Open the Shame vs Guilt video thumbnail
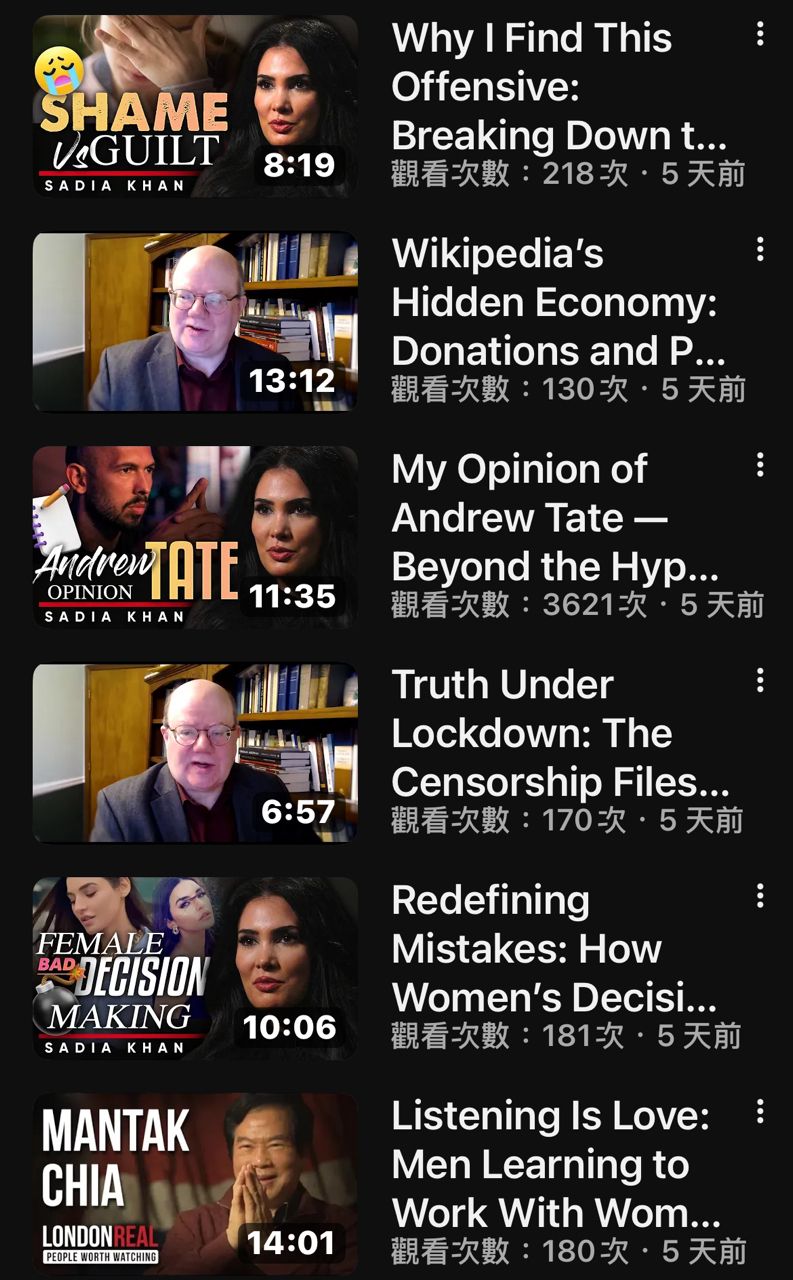The width and height of the screenshot is (793, 1280). [195, 106]
